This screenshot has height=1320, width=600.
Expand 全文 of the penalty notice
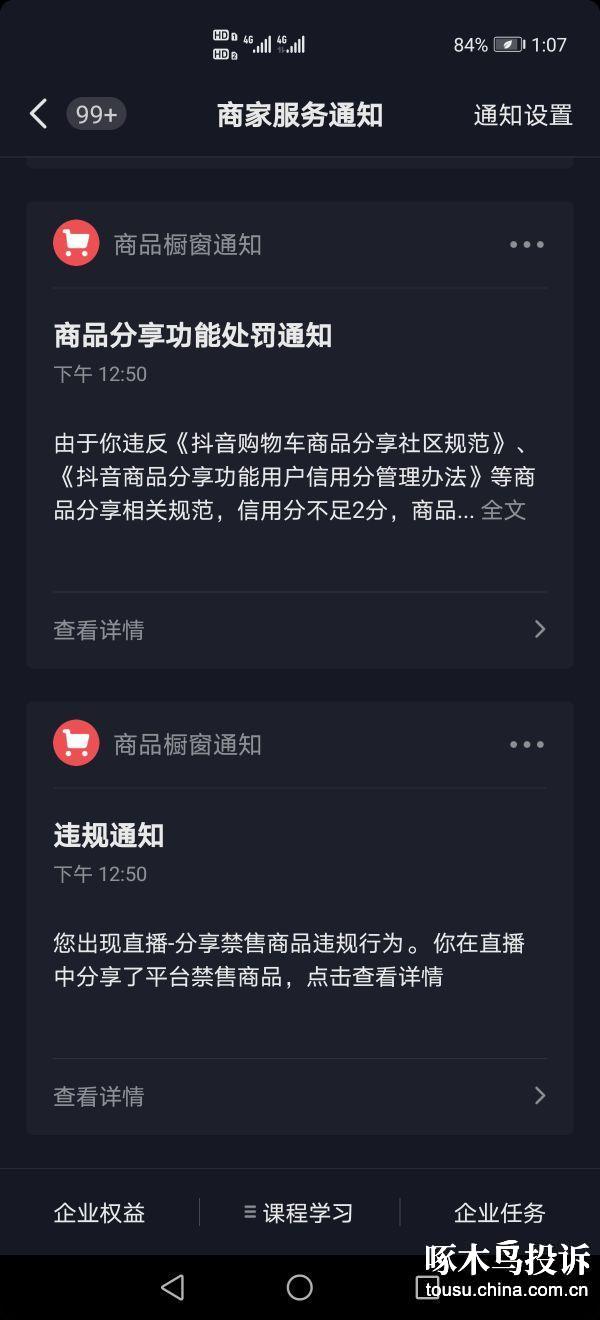[503, 510]
